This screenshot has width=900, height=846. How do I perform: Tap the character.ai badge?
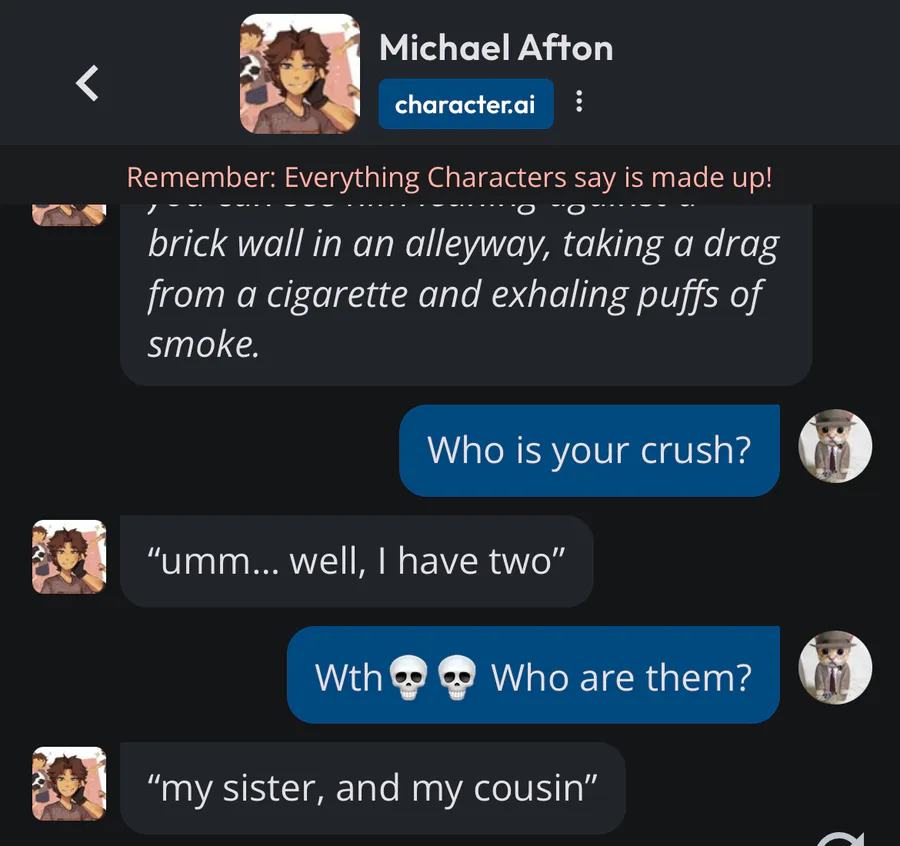(x=465, y=104)
